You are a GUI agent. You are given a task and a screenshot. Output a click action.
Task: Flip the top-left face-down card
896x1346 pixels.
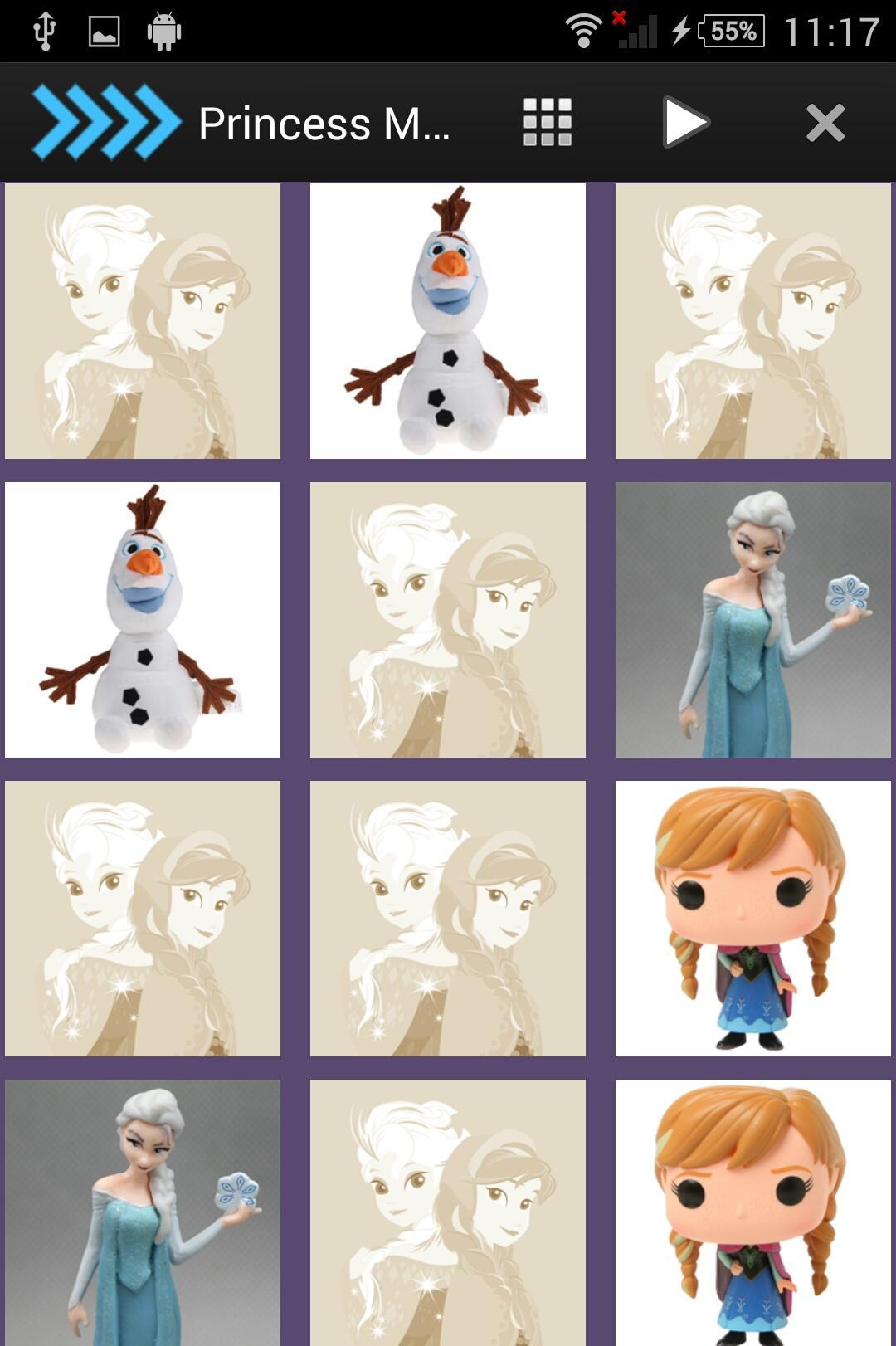point(143,319)
